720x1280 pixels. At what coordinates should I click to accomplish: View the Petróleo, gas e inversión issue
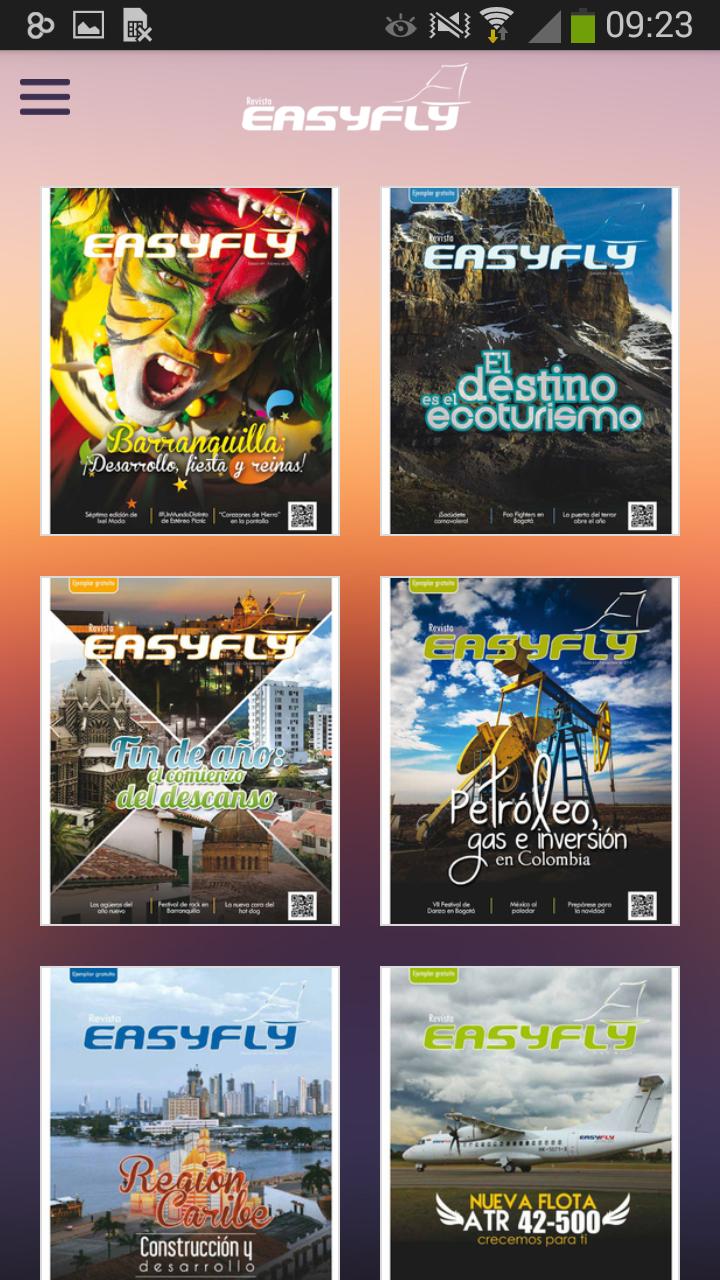point(530,751)
